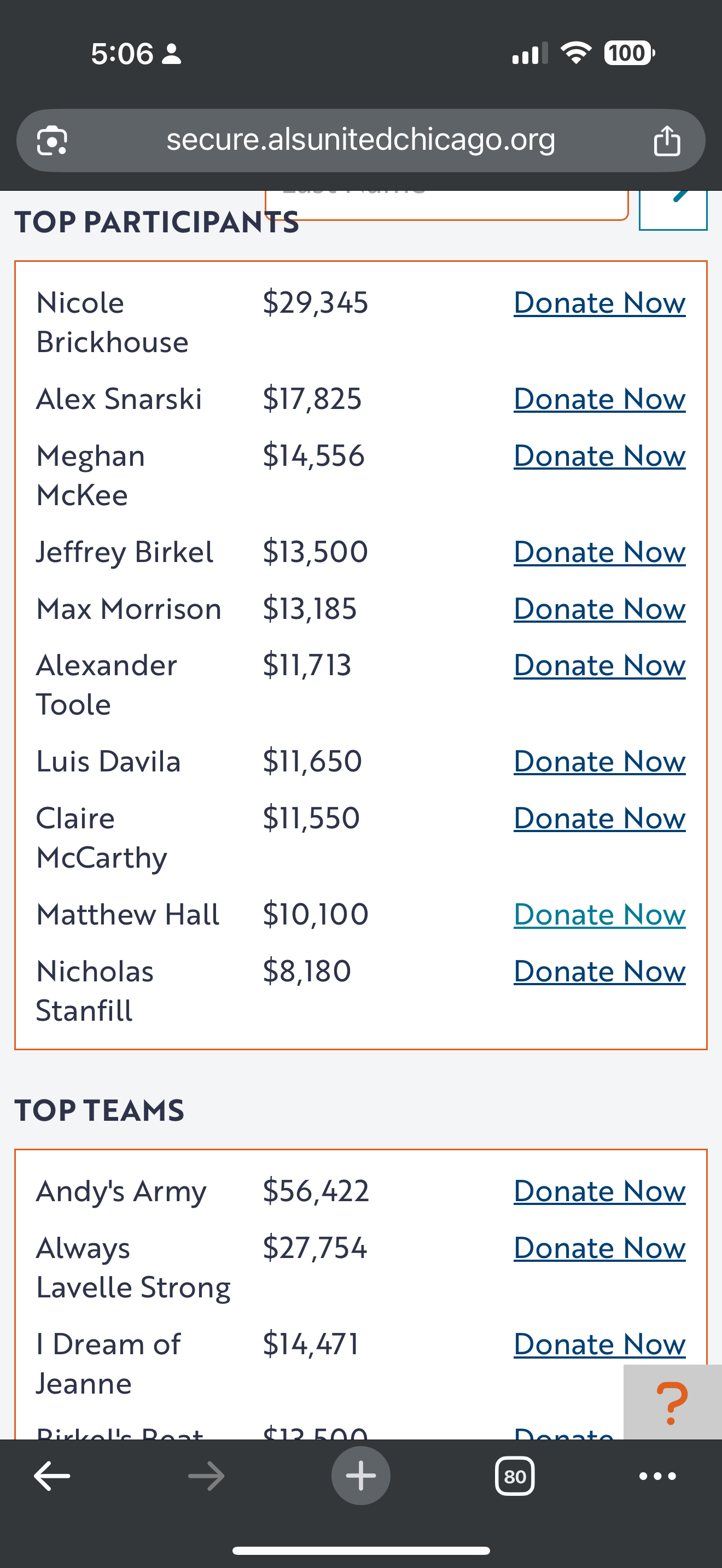
Task: Open Donate Now for I Dream of Jeanne
Action: click(599, 1344)
